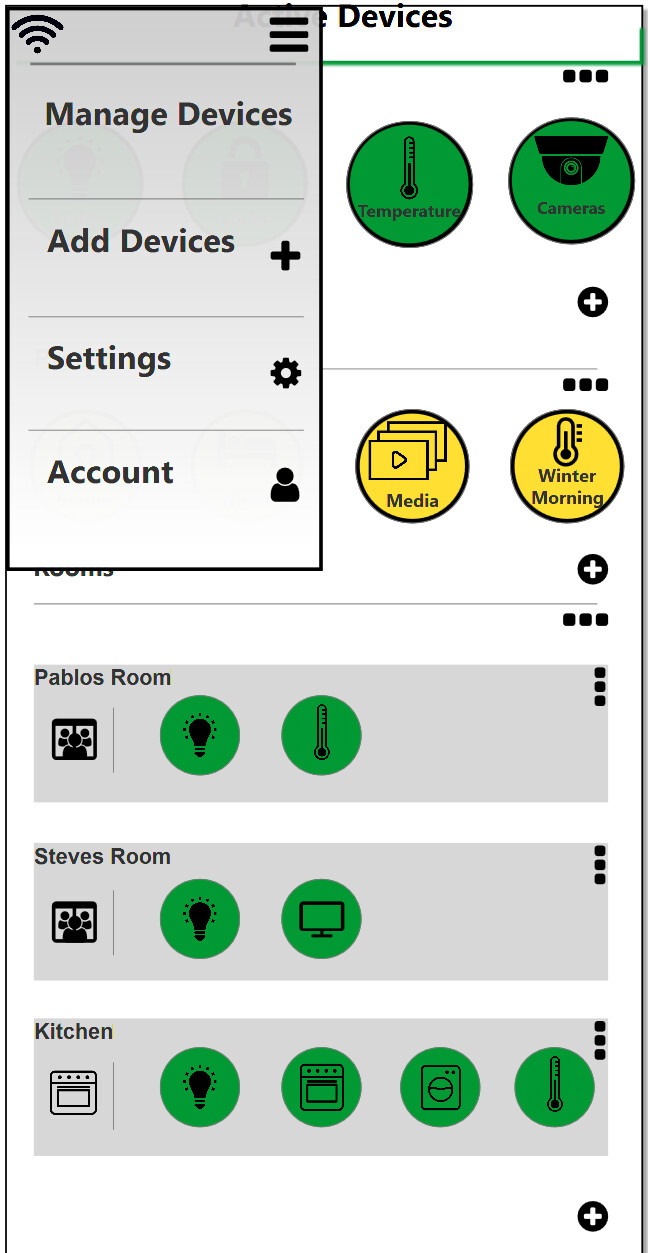Toggle the light bulb in Steves Room

[200, 919]
